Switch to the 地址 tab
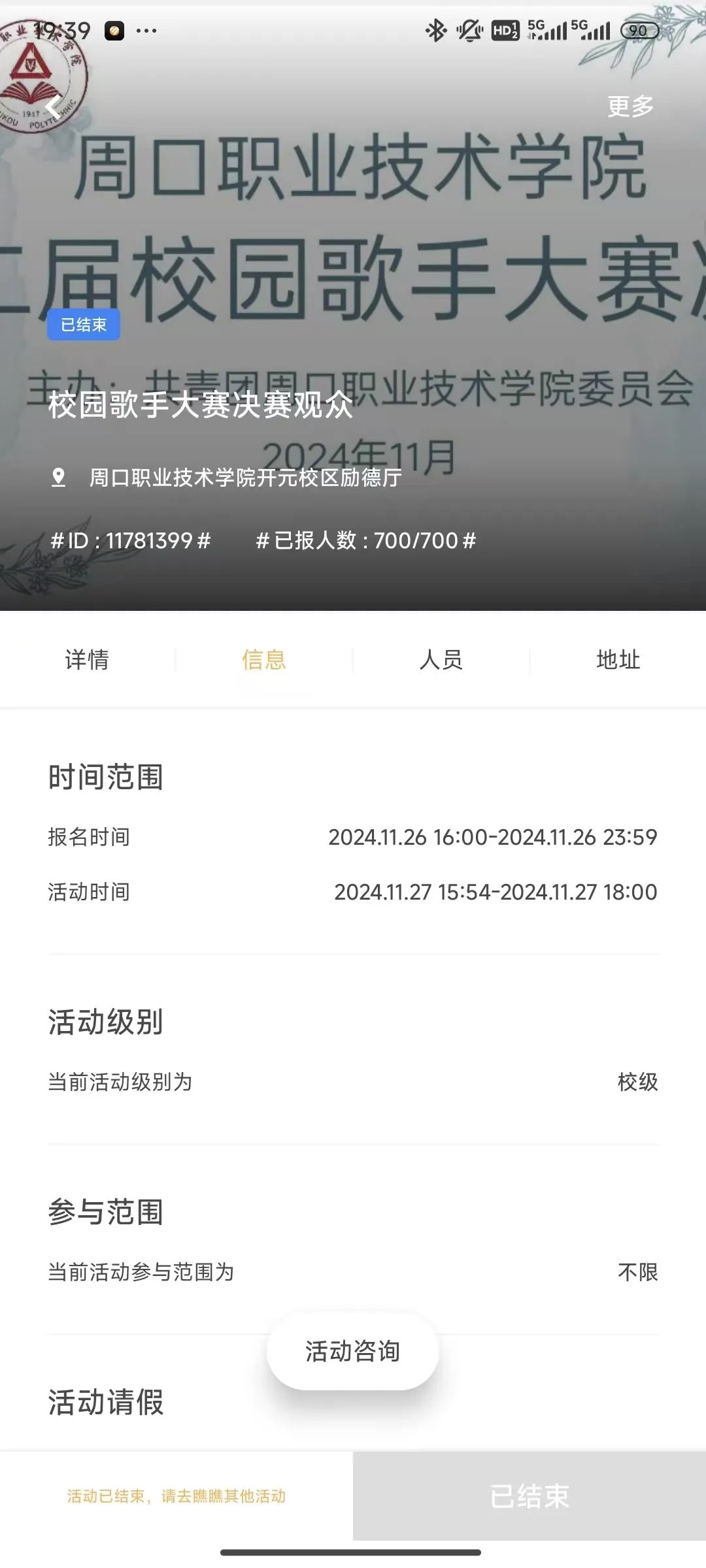Image resolution: width=706 pixels, height=1568 pixels. tap(618, 660)
